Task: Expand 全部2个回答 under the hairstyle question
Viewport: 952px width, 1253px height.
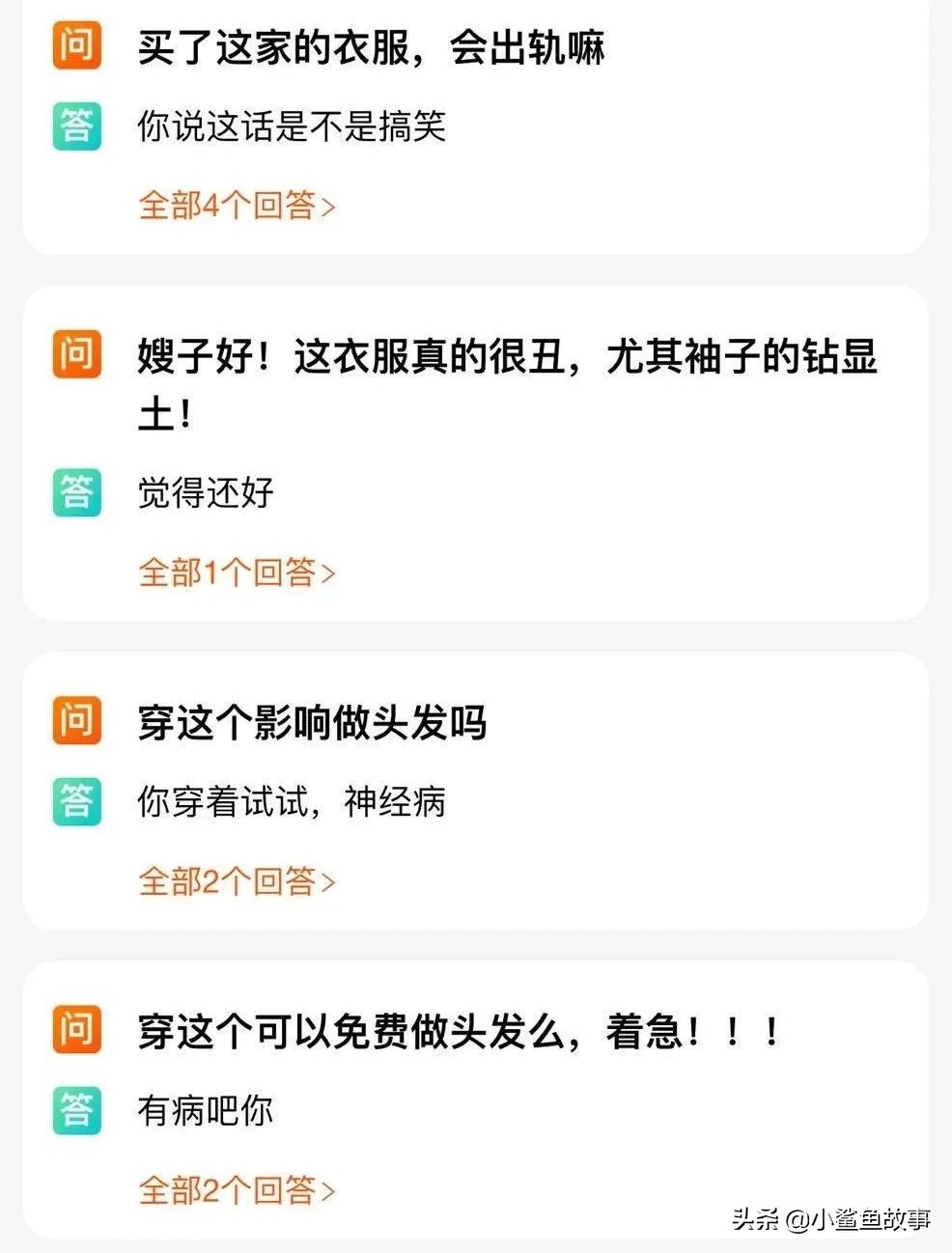Action: [227, 881]
